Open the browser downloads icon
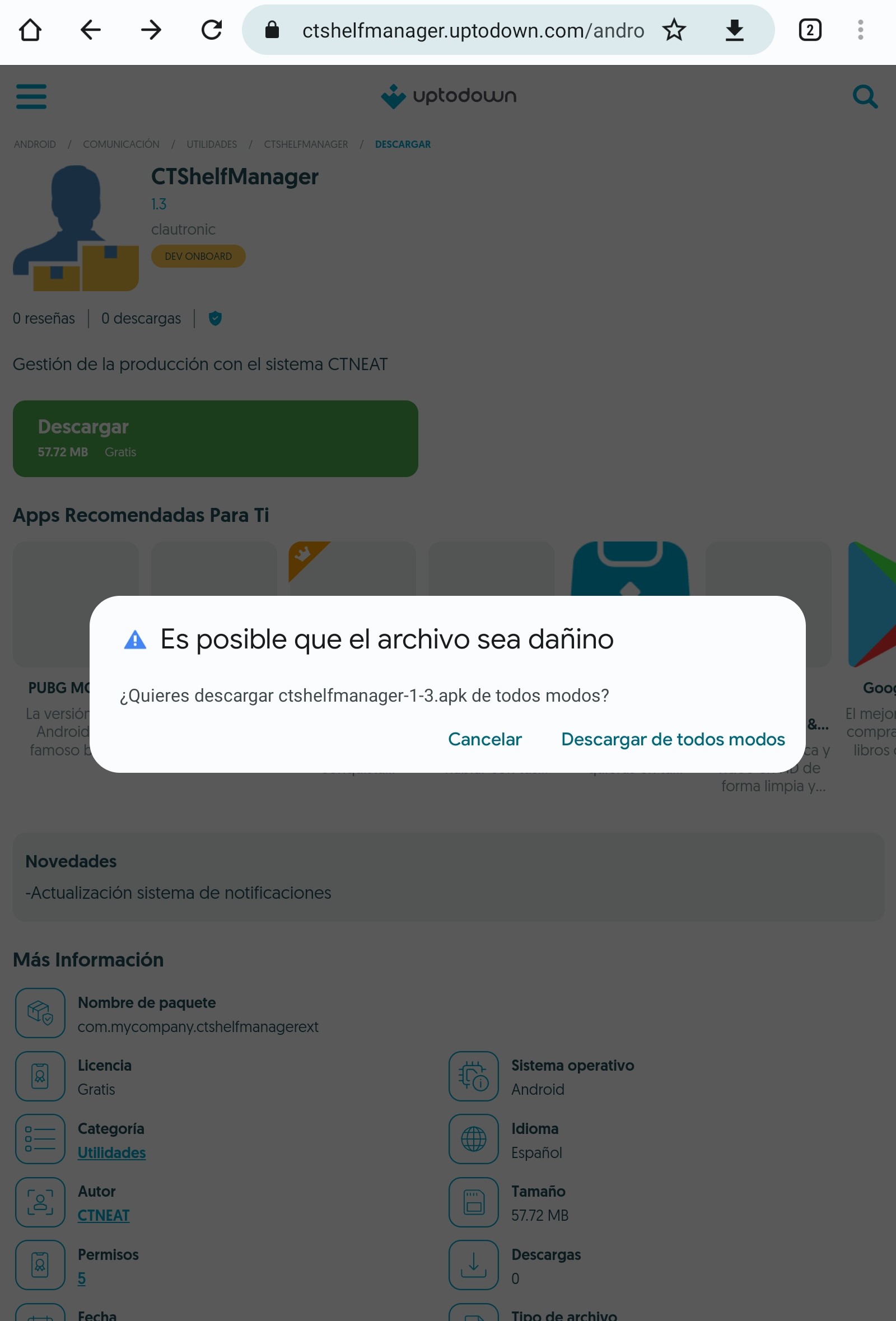This screenshot has height=1321, width=896. 735,30
